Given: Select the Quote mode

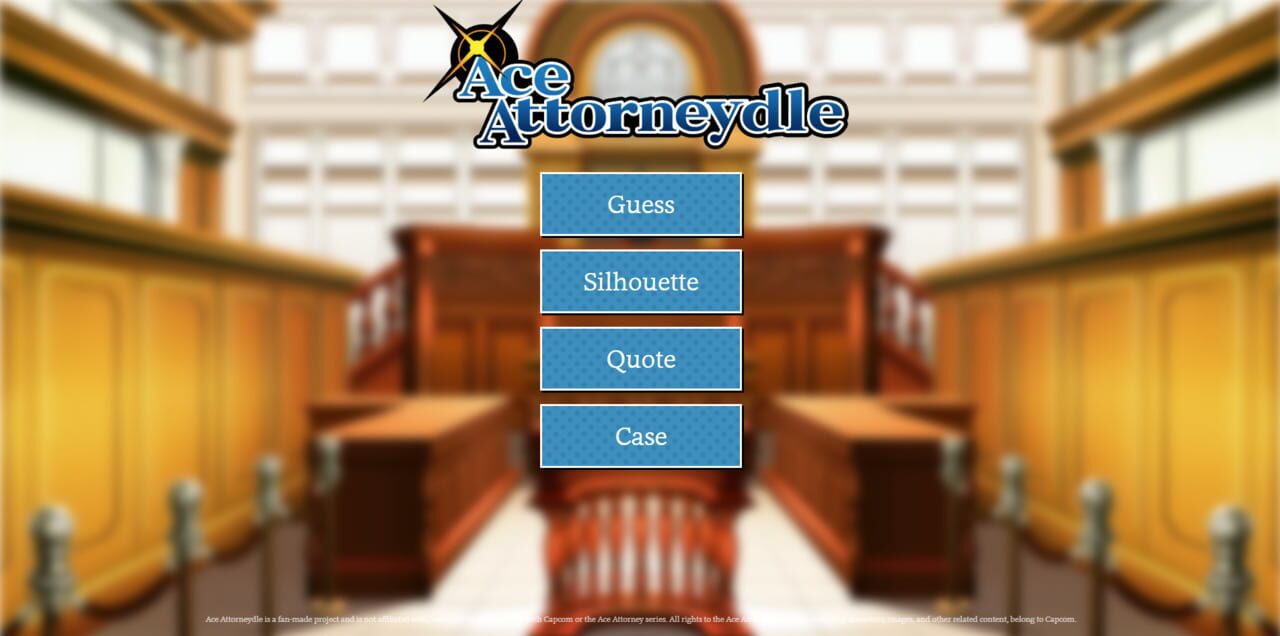Looking at the screenshot, I should 641,359.
